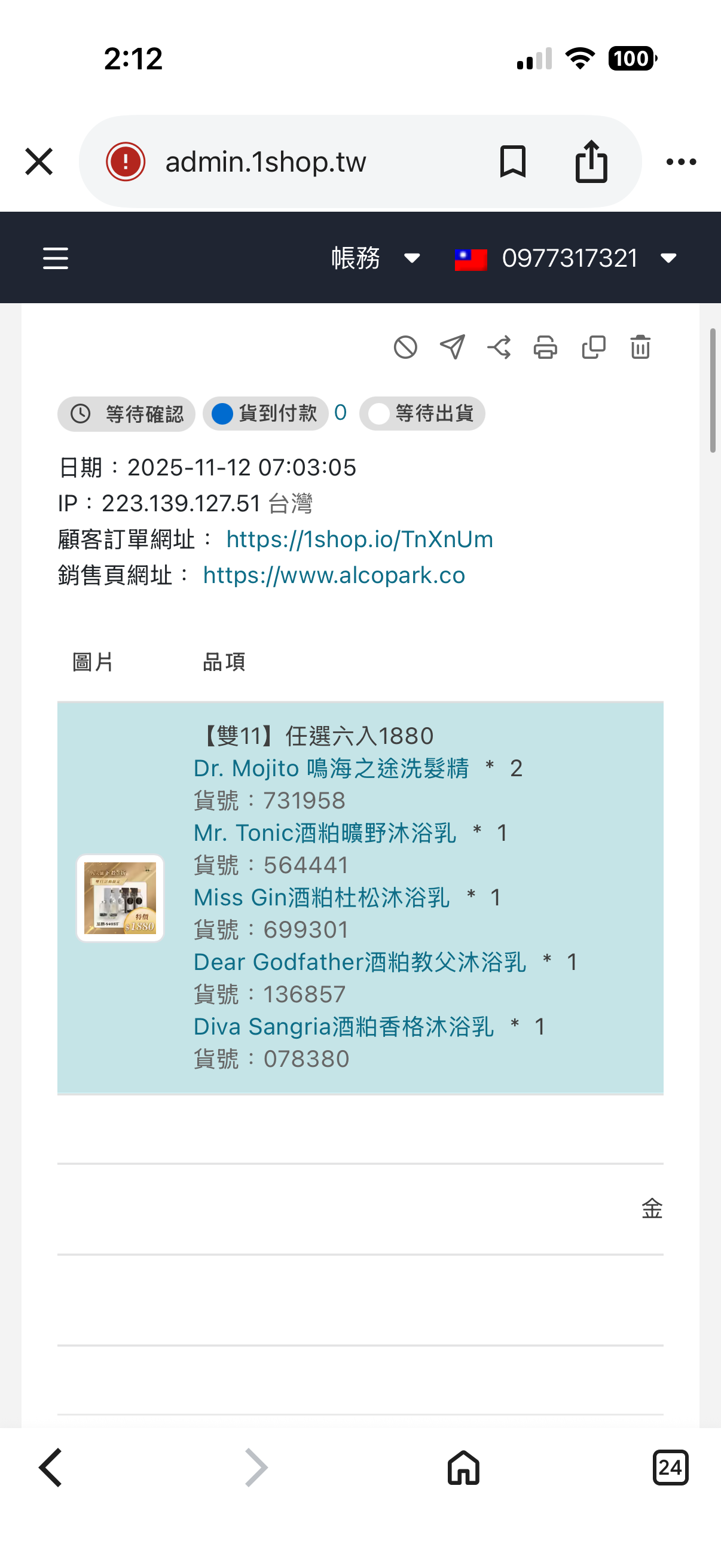Screen dimensions: 721x1568
Task: Open the browser overflow menu
Action: point(681,162)
